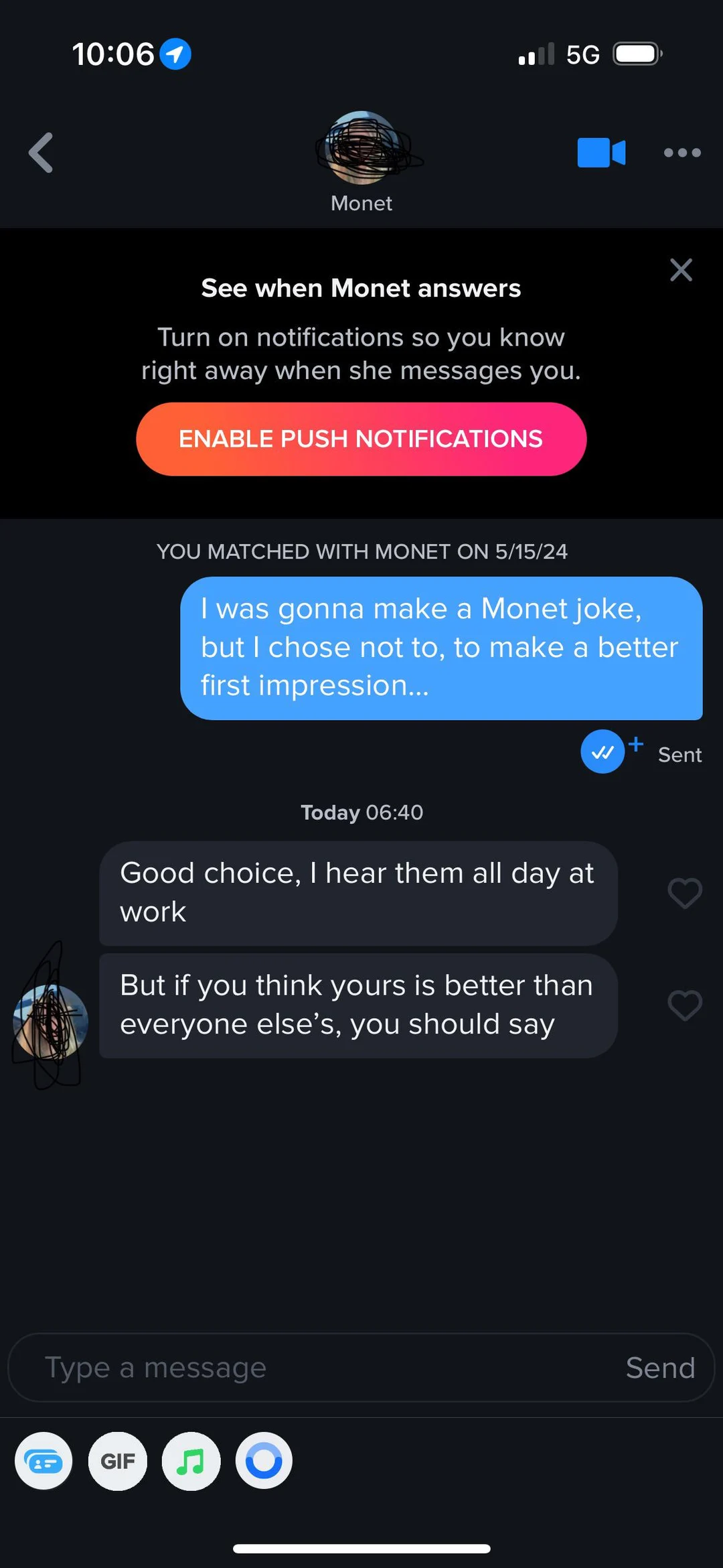Enable push notifications

pos(361,439)
